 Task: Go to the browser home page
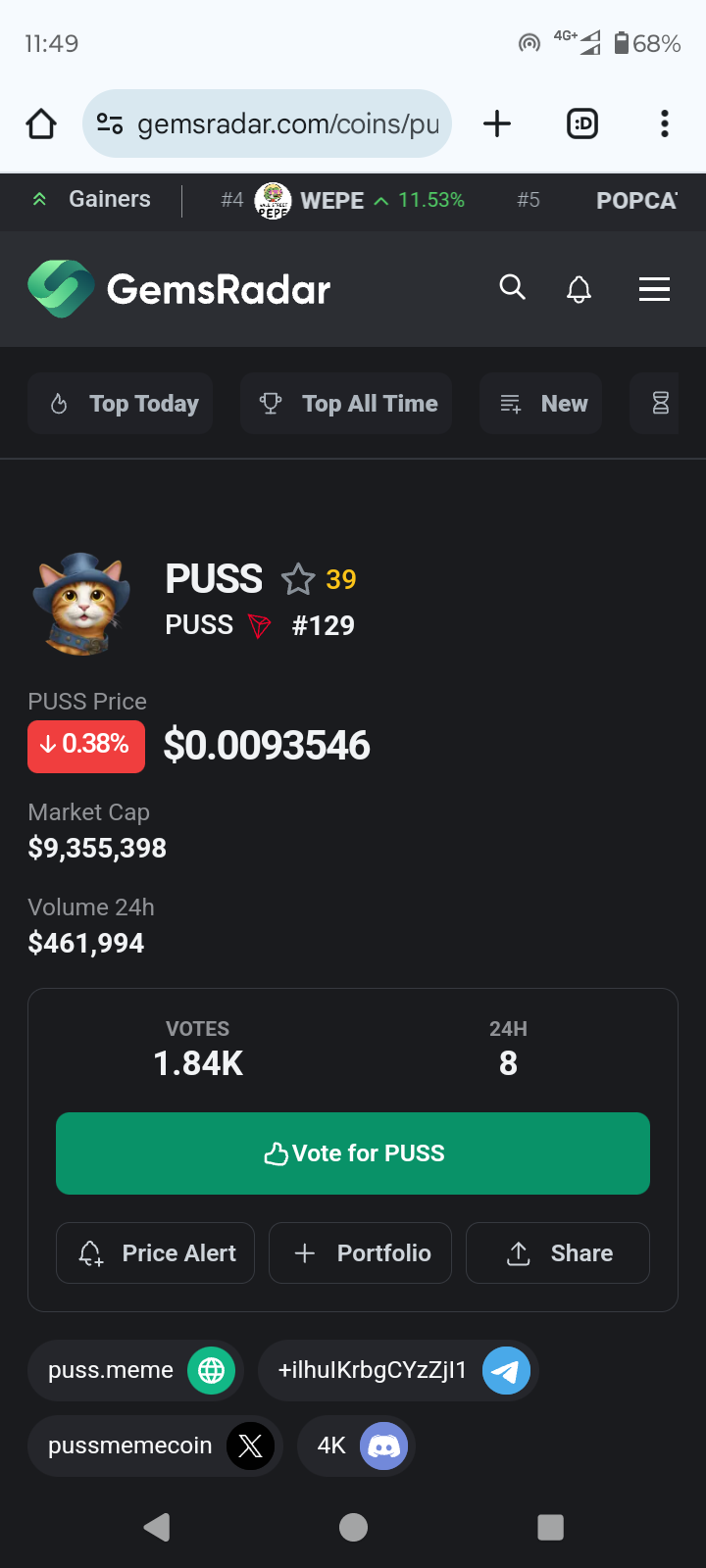tap(41, 124)
